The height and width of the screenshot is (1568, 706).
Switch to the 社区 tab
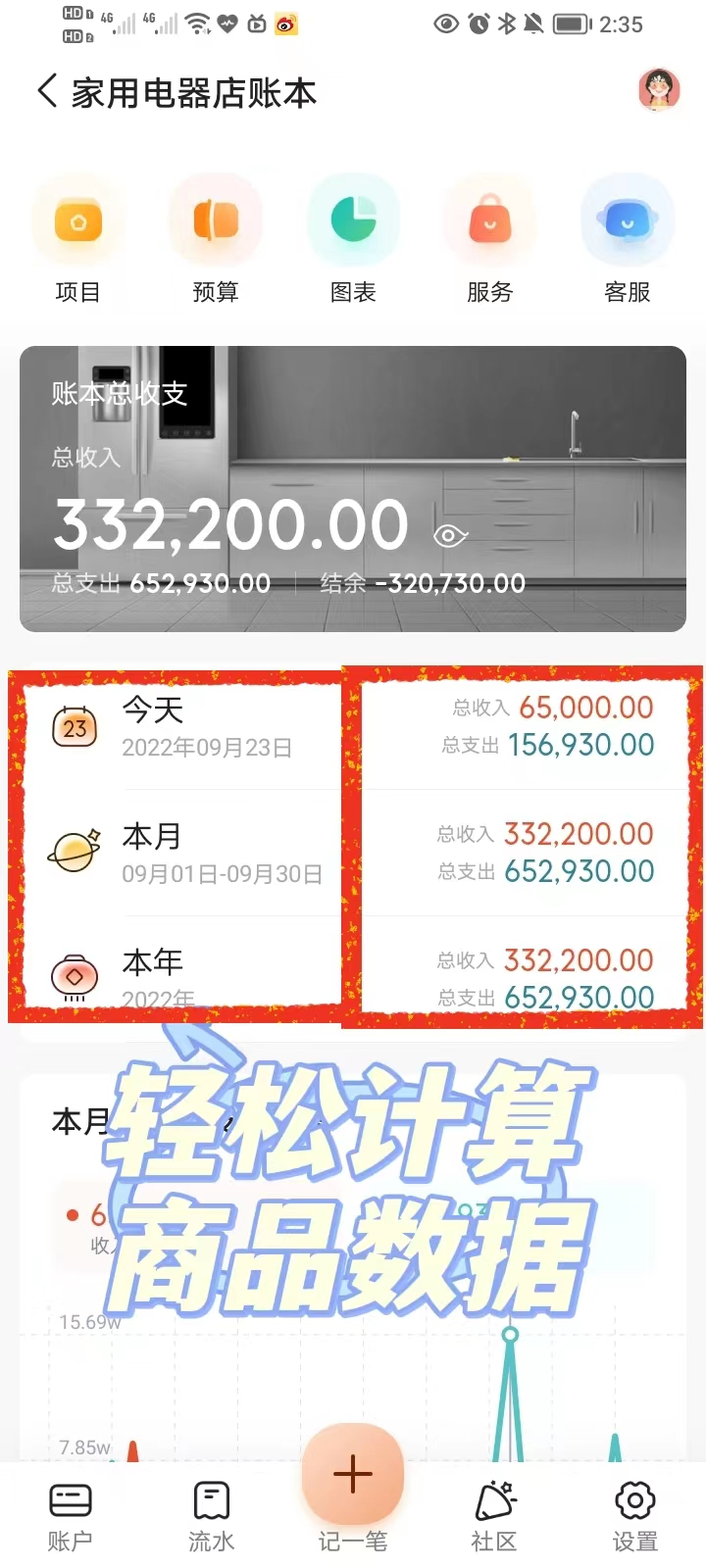tap(494, 1515)
